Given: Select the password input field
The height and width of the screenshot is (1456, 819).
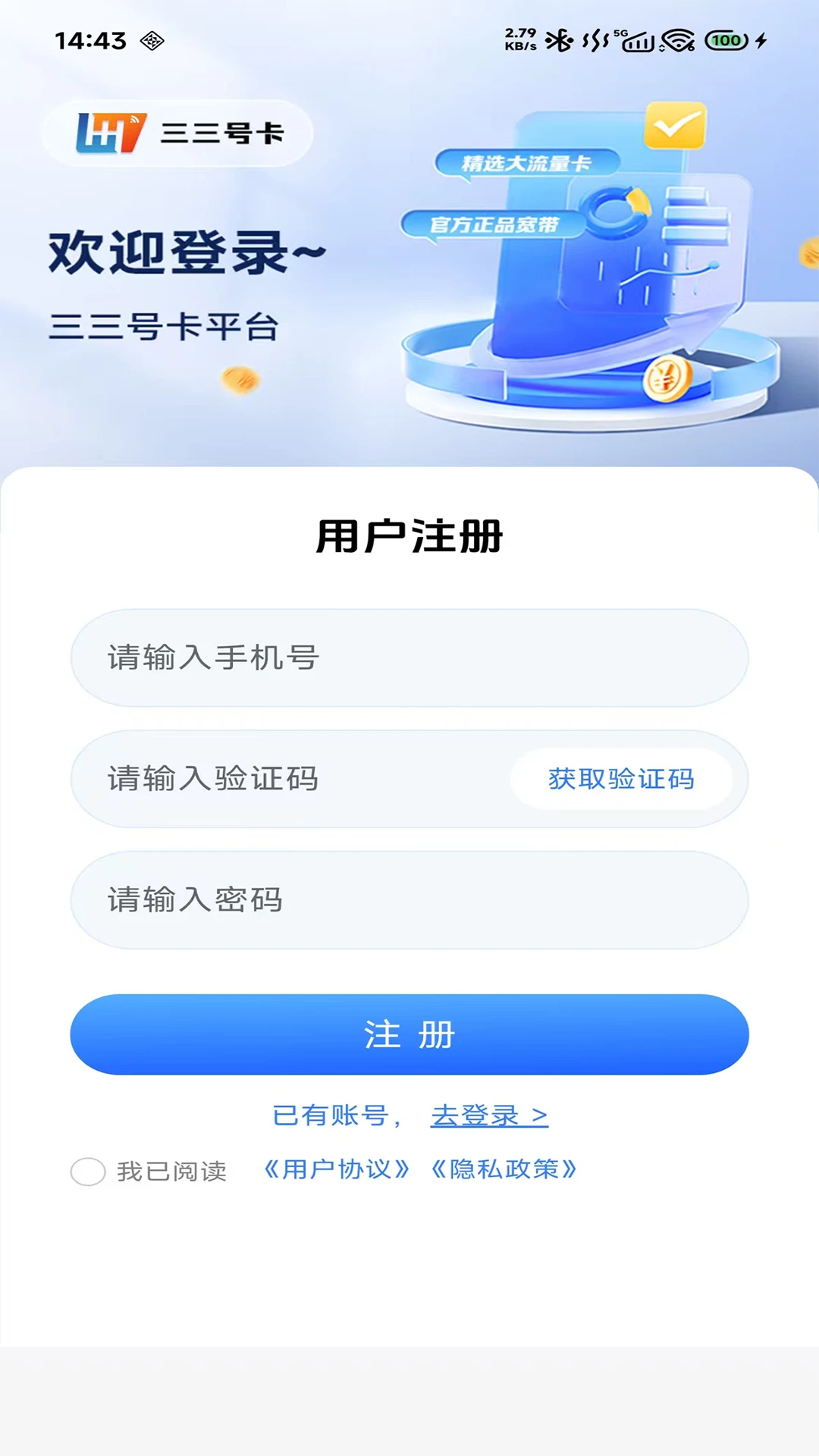Looking at the screenshot, I should 409,900.
